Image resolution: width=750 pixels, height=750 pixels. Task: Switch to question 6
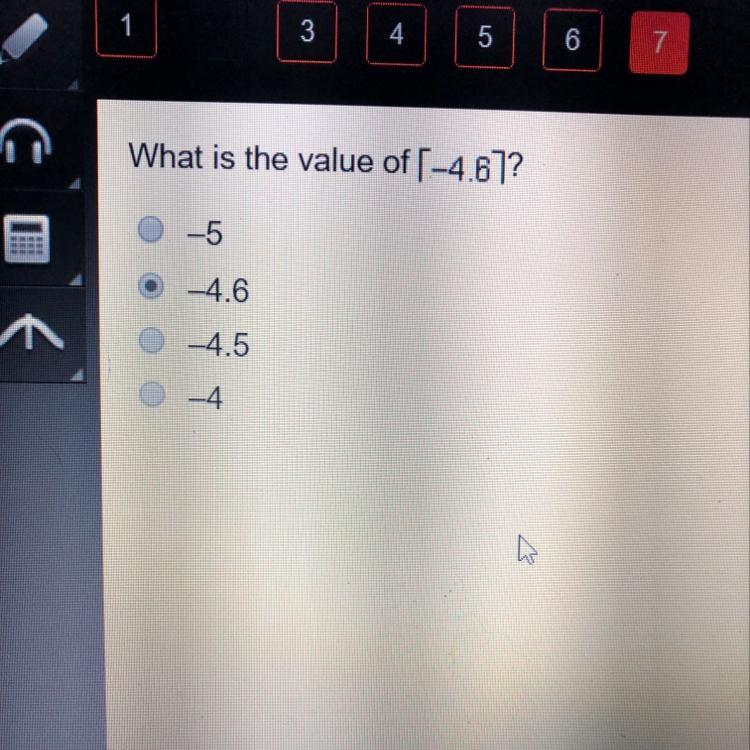[x=572, y=40]
